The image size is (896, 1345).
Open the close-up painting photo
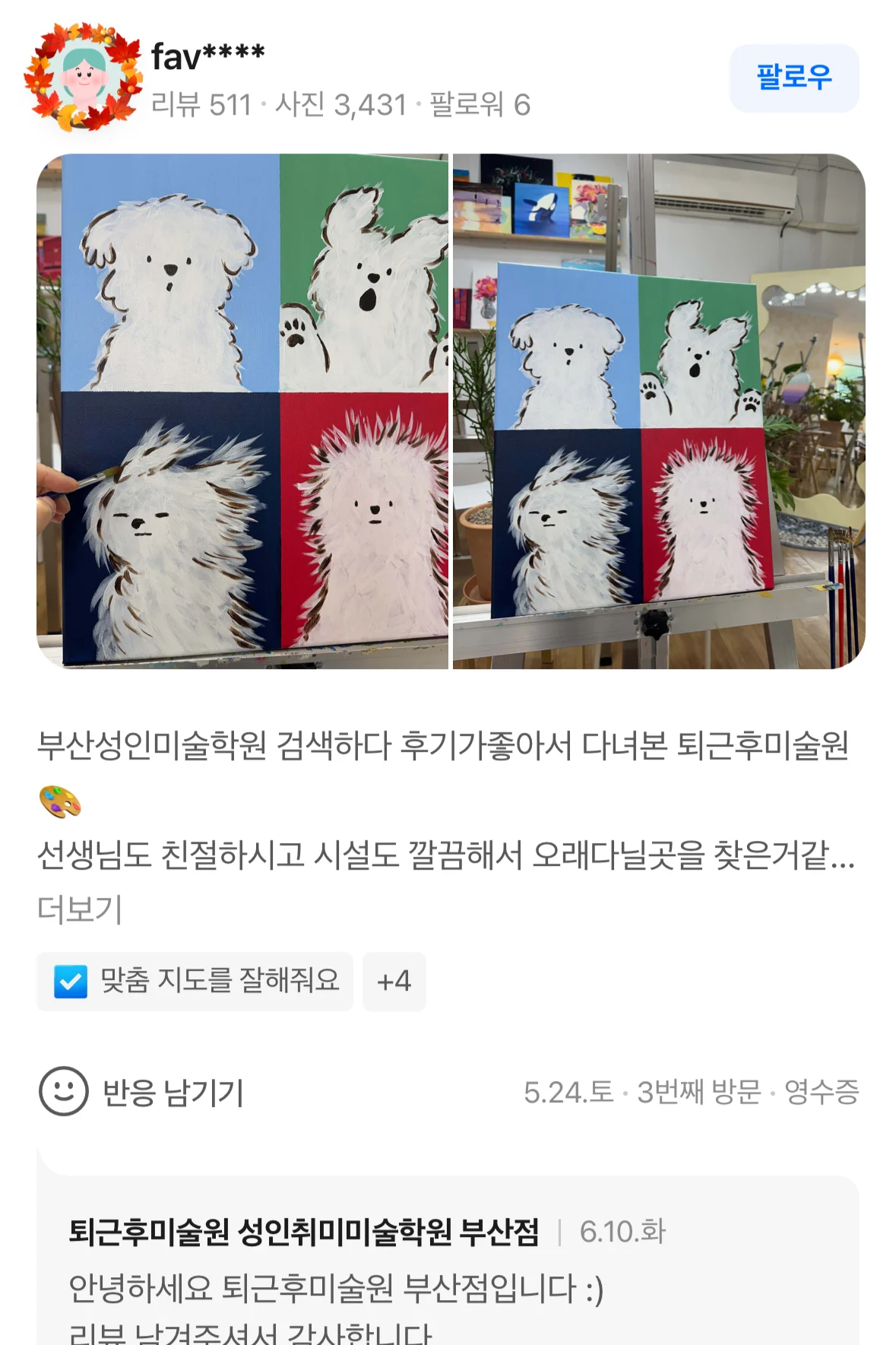click(x=242, y=411)
